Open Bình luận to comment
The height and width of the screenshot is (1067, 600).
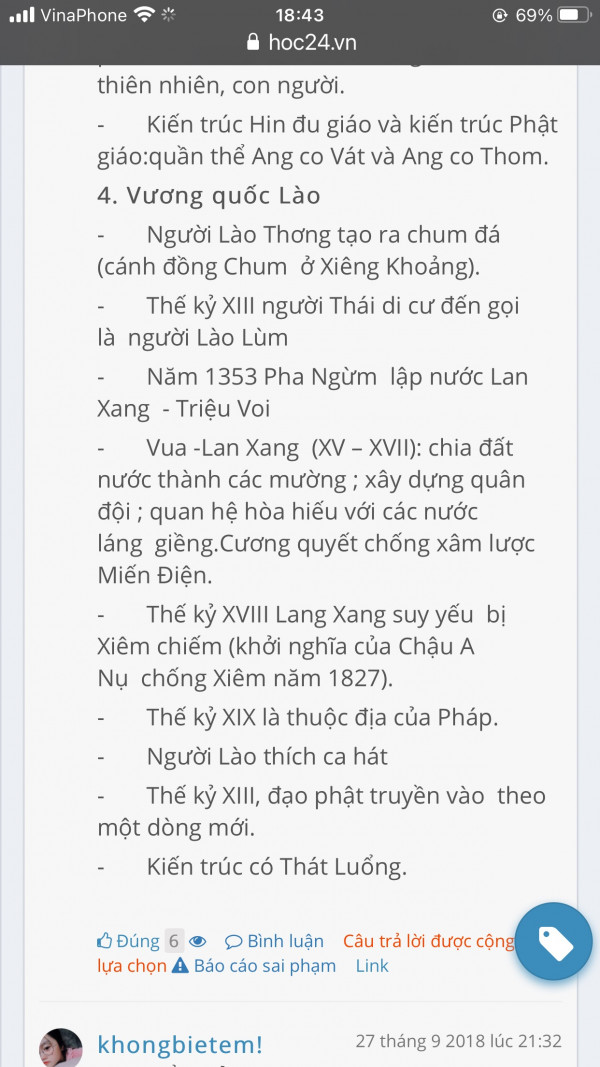274,941
